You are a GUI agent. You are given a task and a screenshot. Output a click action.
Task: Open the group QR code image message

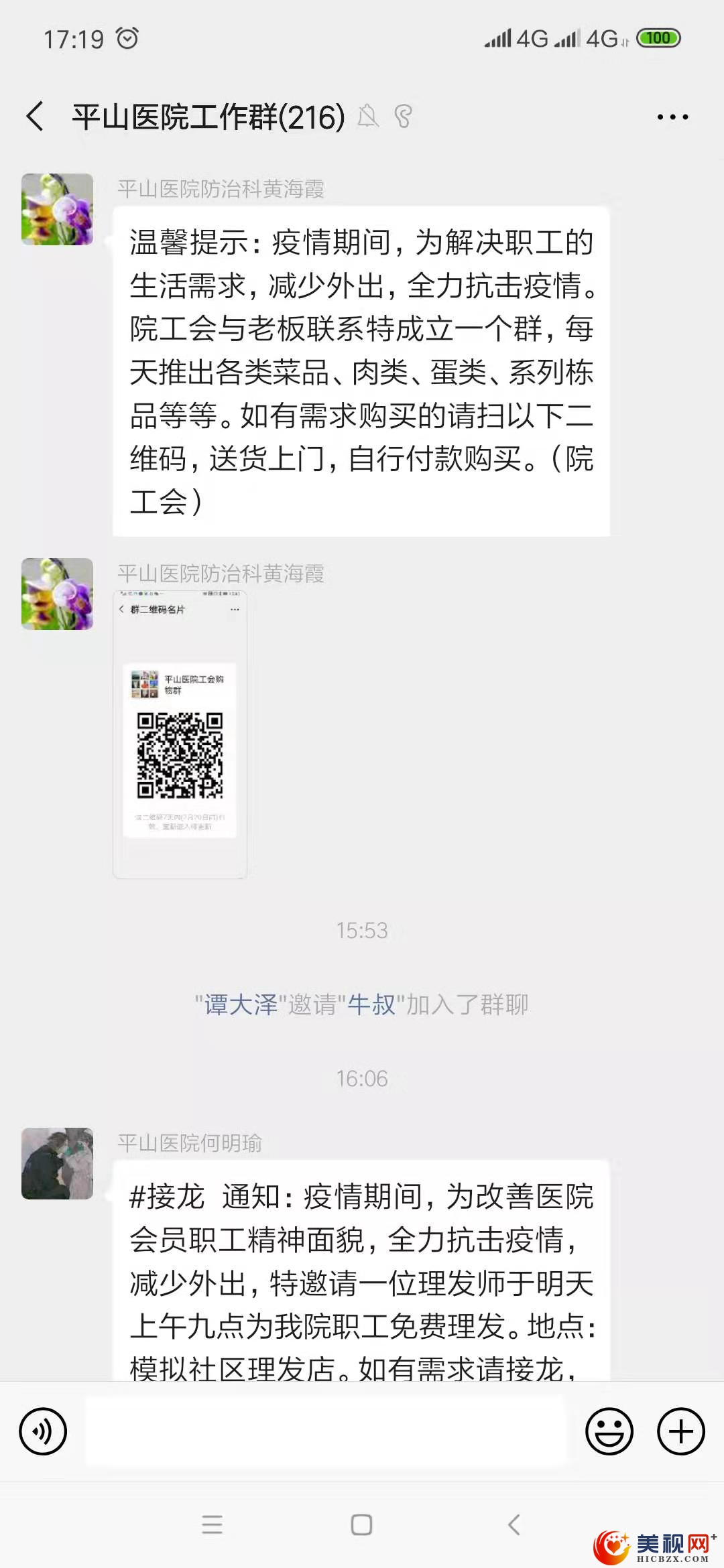pos(180,735)
